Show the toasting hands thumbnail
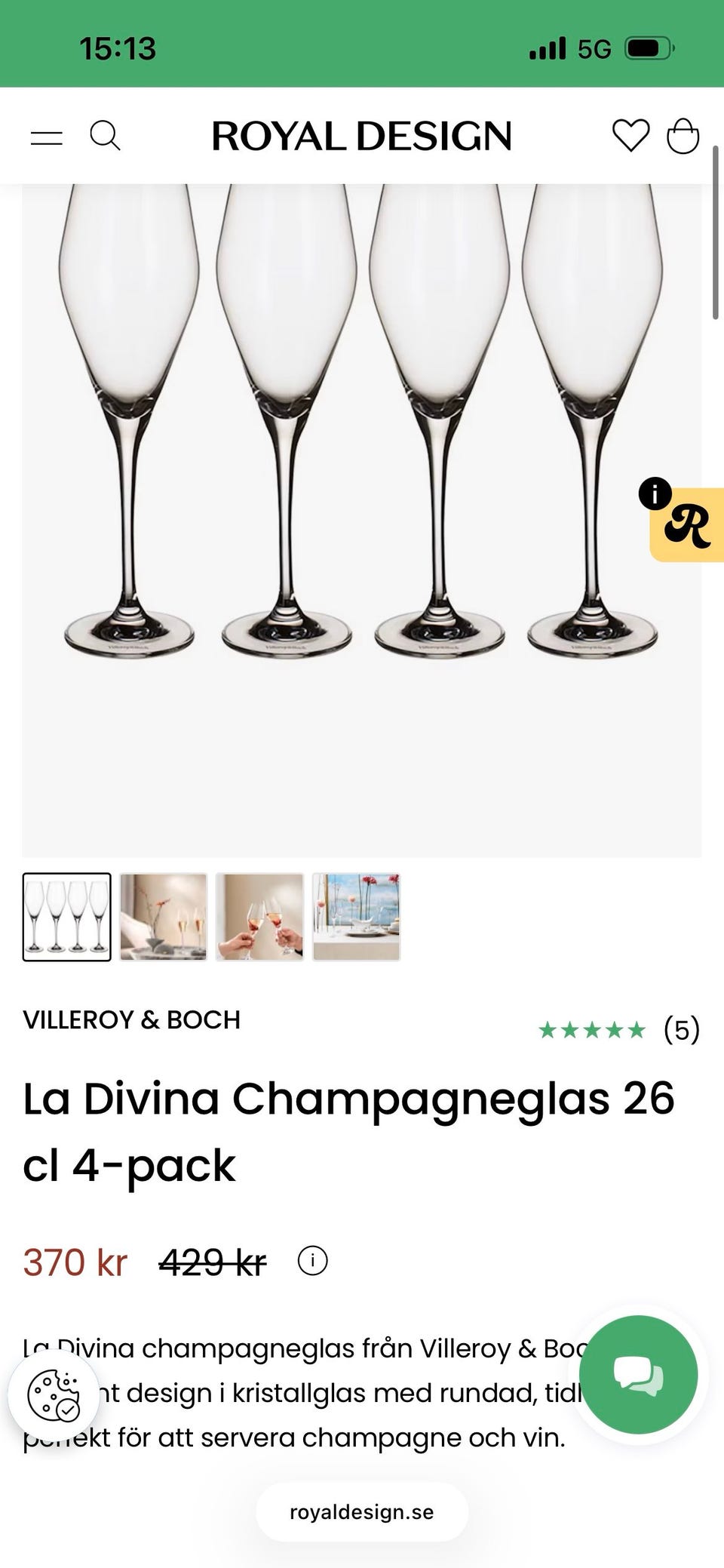 [259, 917]
